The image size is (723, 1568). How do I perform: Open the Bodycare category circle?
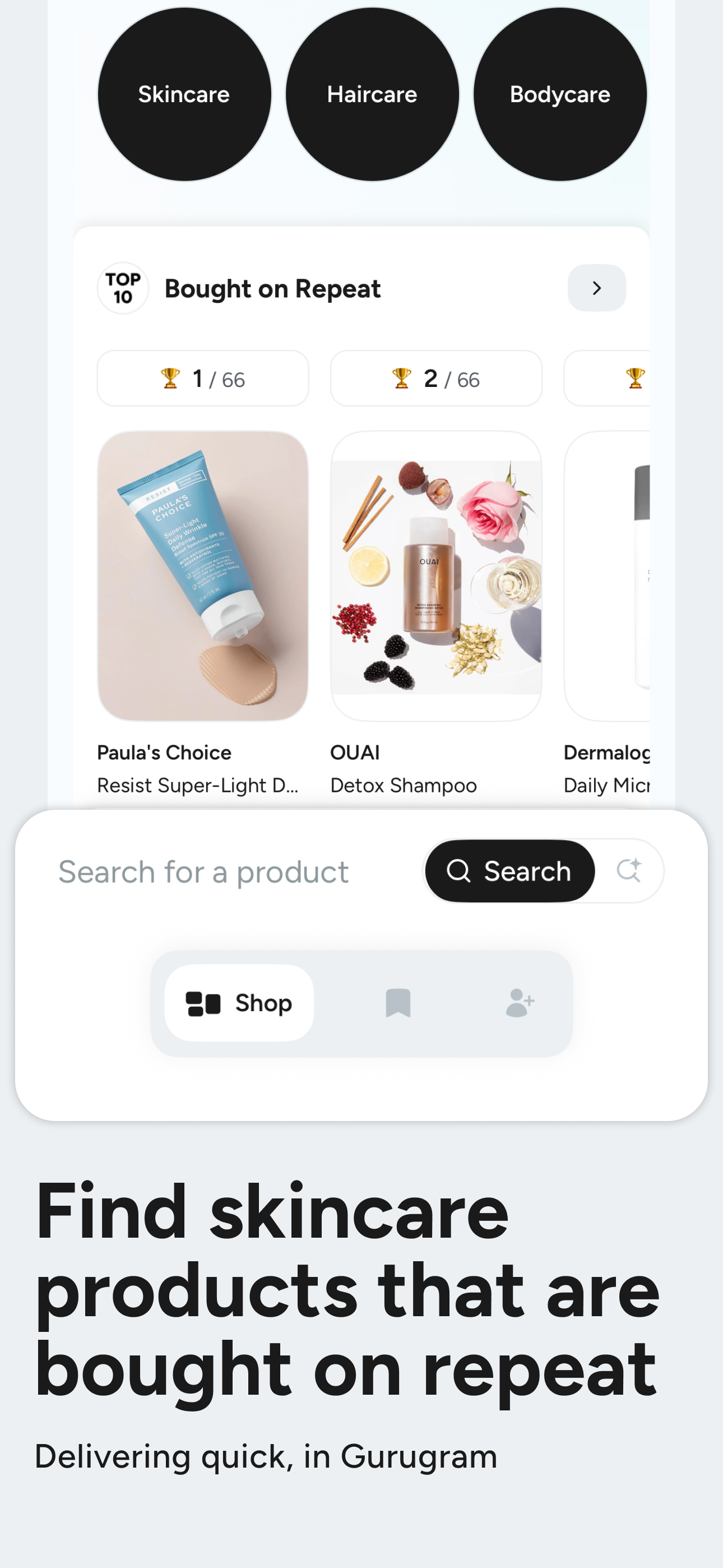click(560, 94)
